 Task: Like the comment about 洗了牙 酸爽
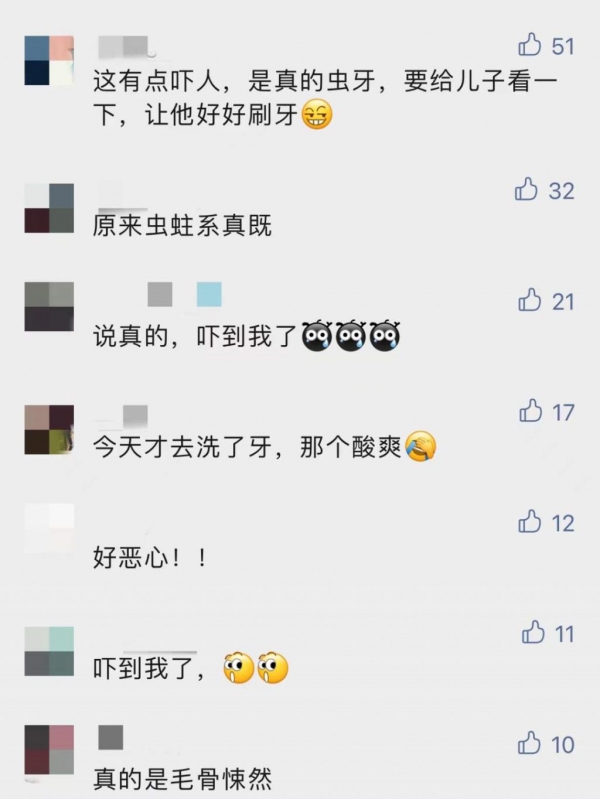[531, 411]
